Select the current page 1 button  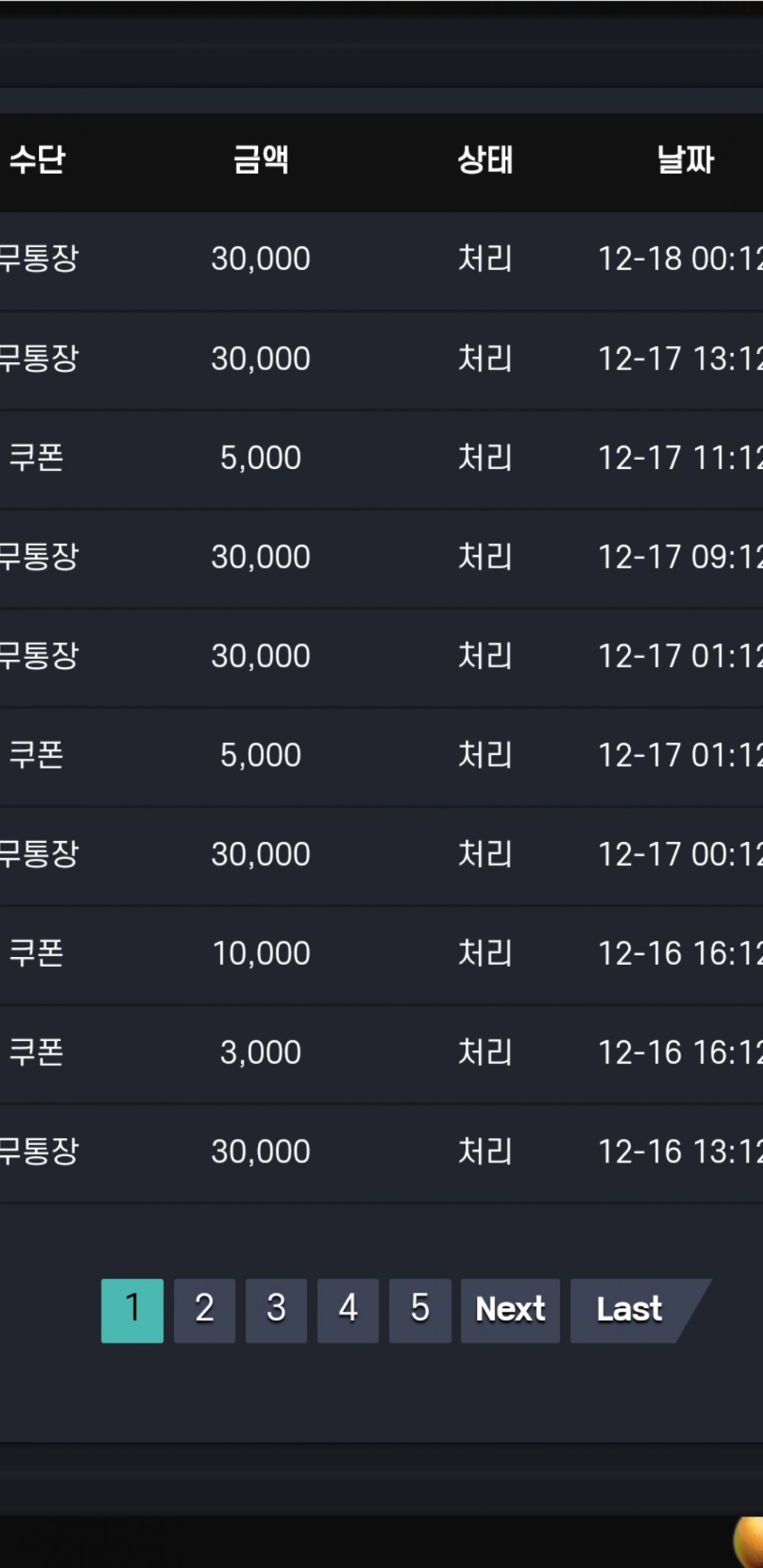[x=132, y=1310]
